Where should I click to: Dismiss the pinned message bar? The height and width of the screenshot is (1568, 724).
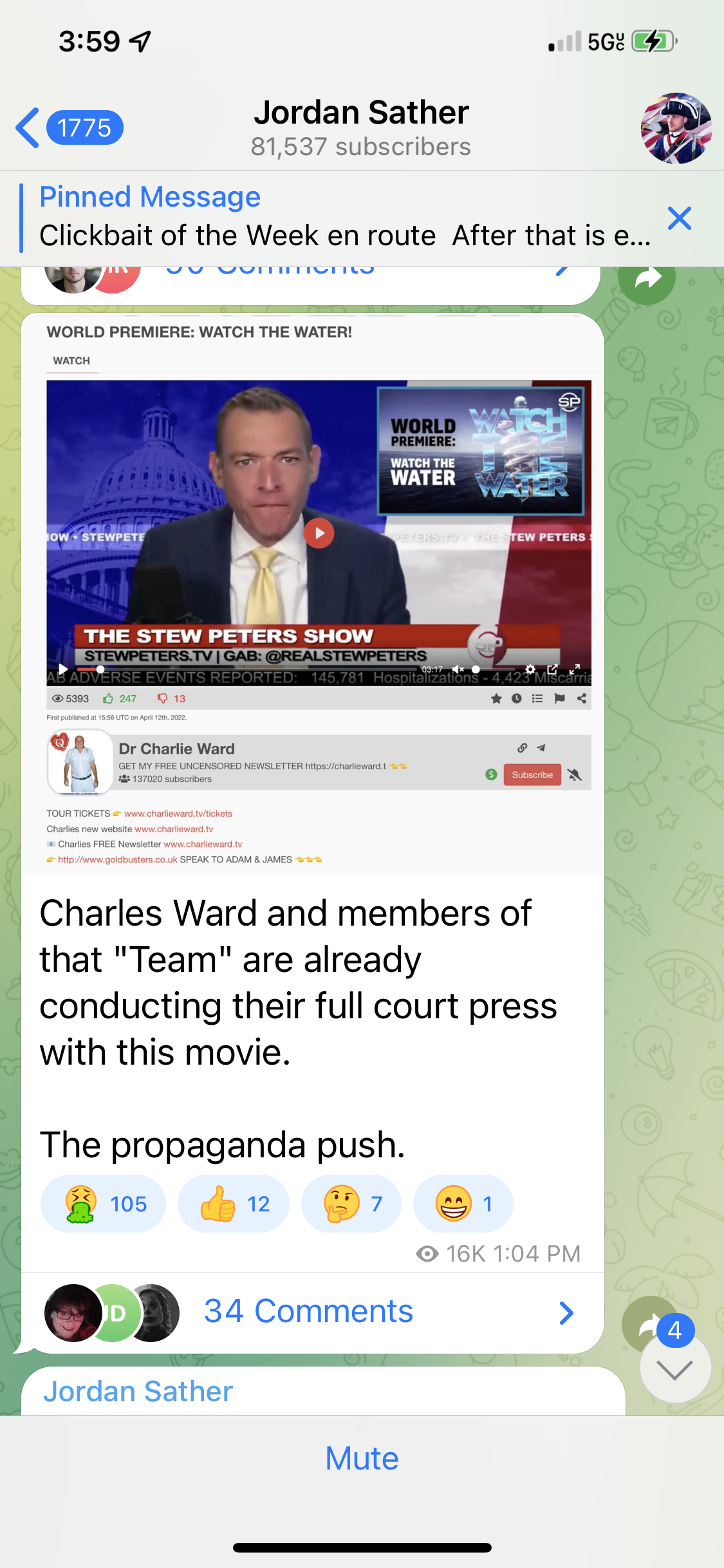[679, 218]
